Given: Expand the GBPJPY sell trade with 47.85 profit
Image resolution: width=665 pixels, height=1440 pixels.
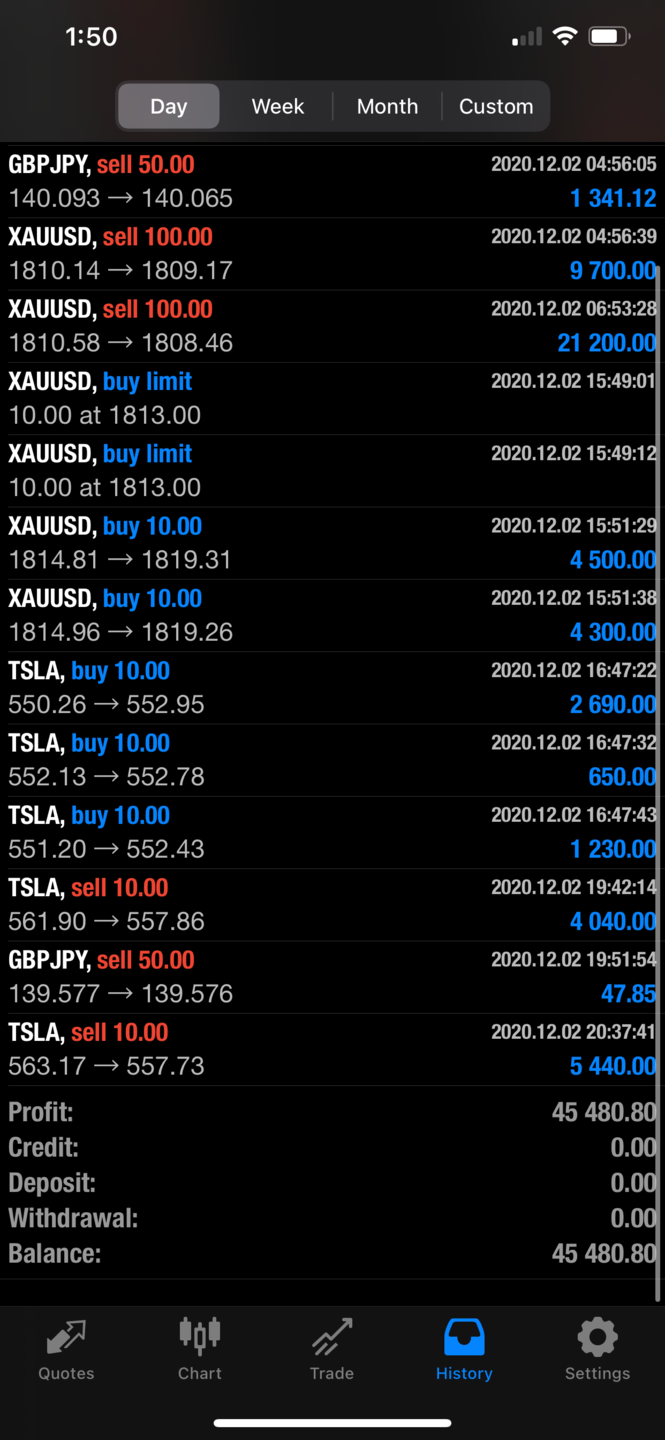Looking at the screenshot, I should 332,977.
